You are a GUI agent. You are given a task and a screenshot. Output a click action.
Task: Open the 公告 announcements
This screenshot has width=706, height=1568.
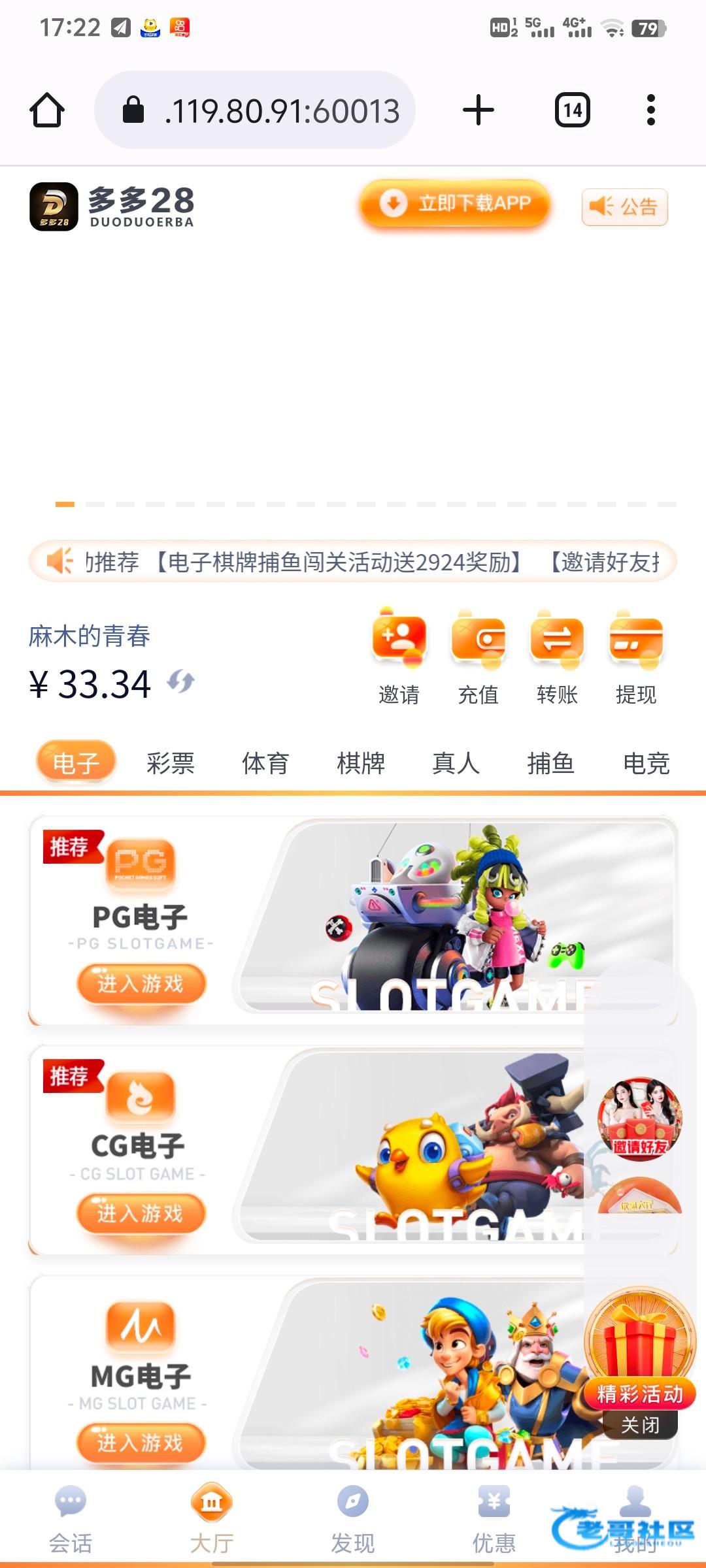[624, 207]
